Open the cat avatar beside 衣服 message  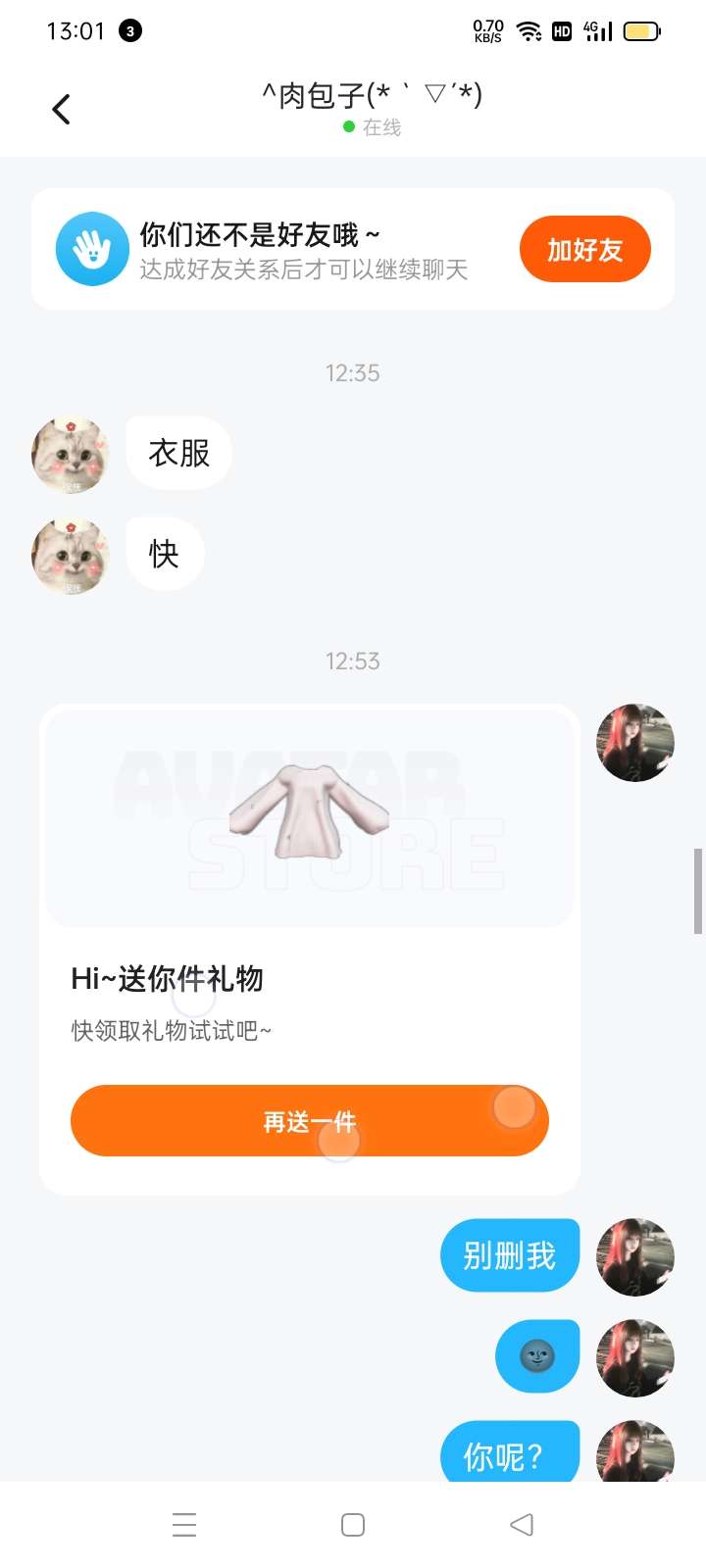click(71, 454)
